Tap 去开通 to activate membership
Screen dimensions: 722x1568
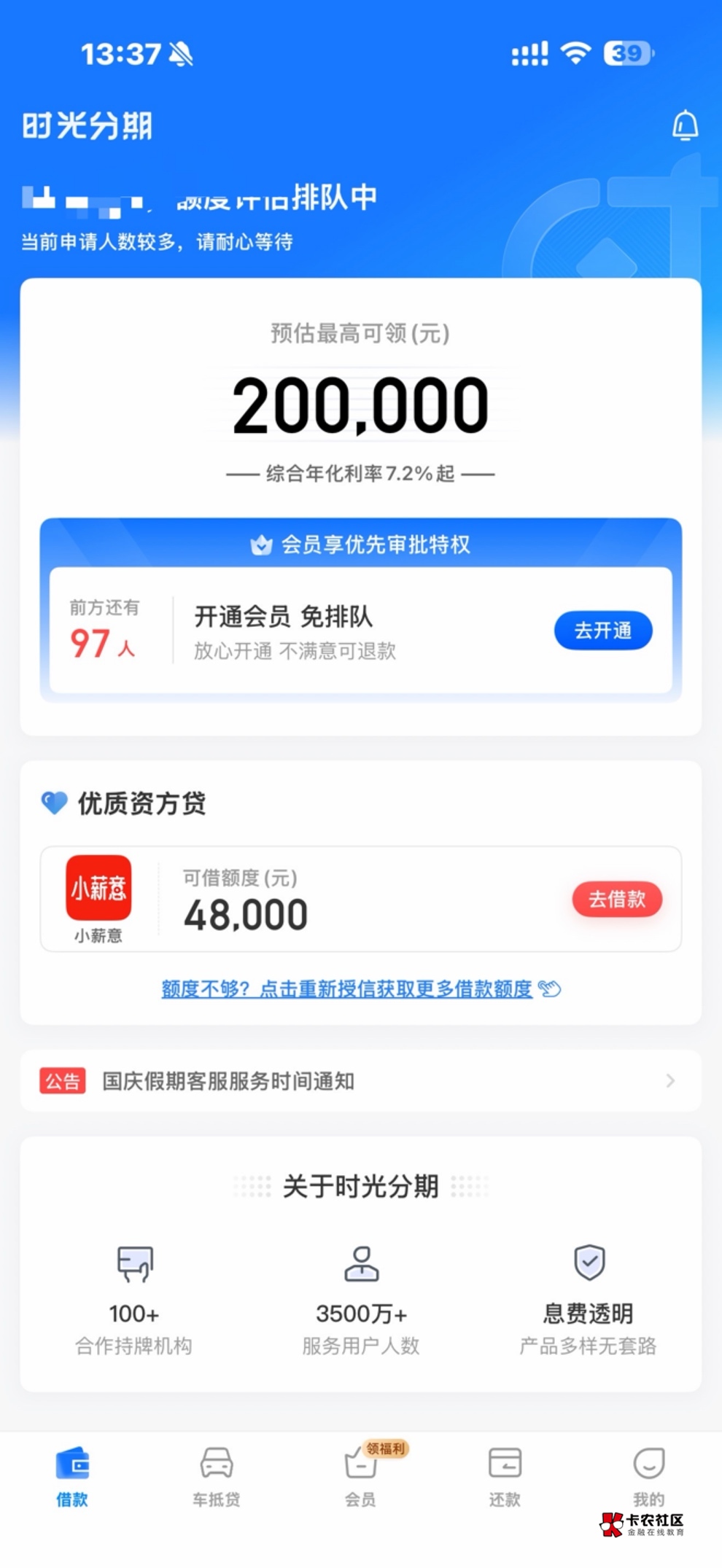603,631
